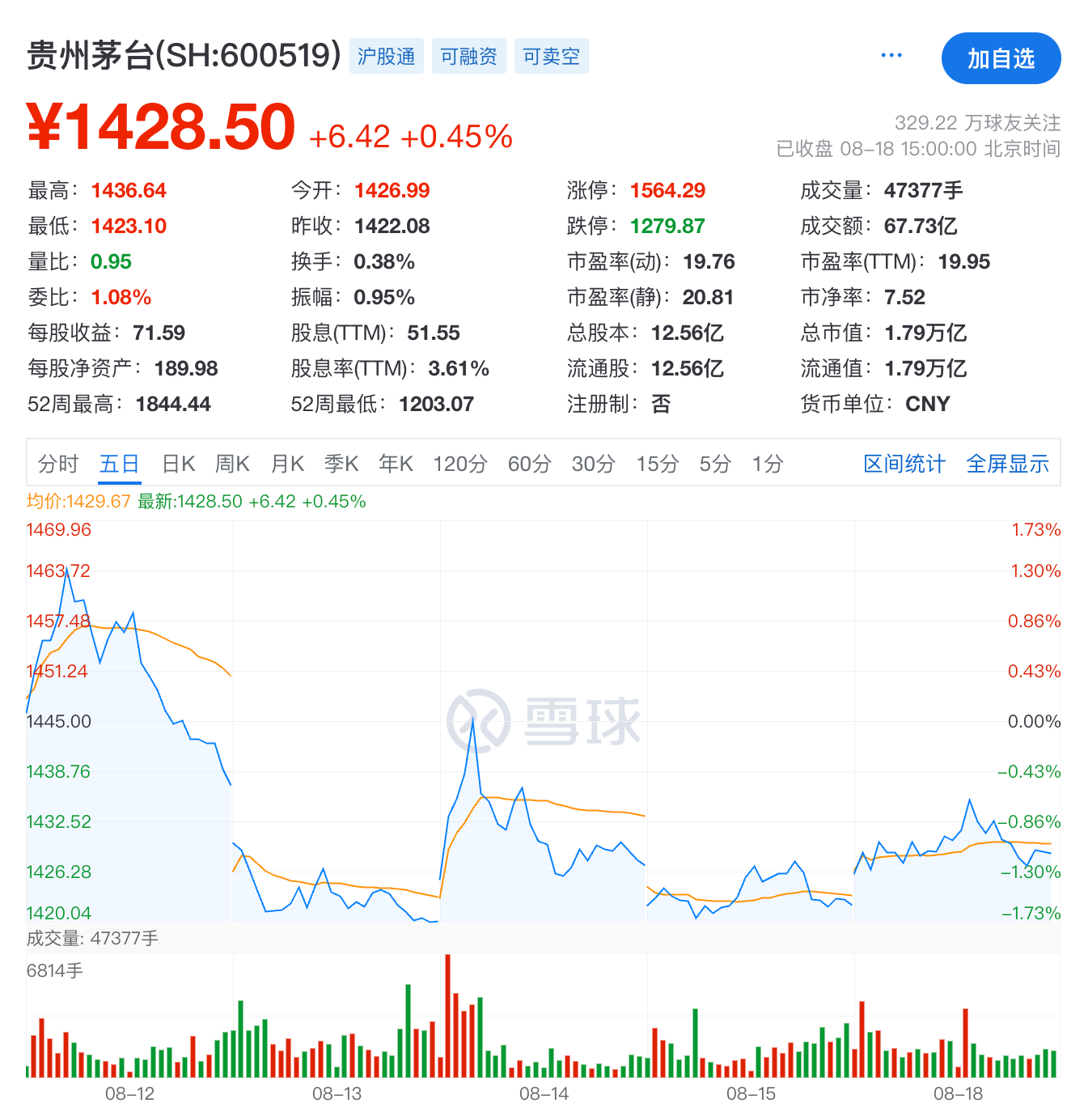Show the 周K chart
The width and height of the screenshot is (1084, 1120).
click(x=232, y=464)
